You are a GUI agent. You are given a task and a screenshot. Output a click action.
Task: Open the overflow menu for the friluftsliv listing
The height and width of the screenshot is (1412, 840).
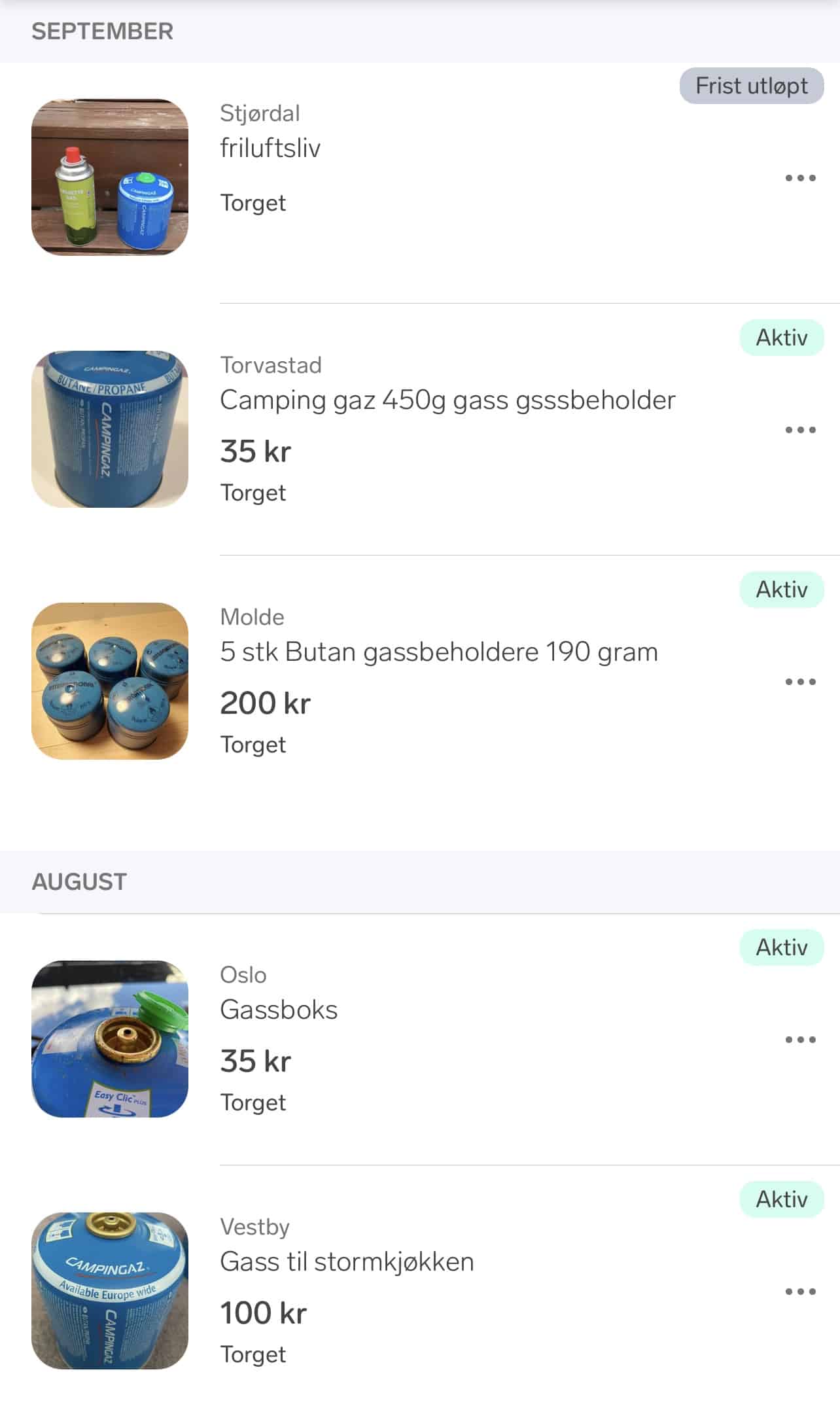pyautogui.click(x=800, y=178)
